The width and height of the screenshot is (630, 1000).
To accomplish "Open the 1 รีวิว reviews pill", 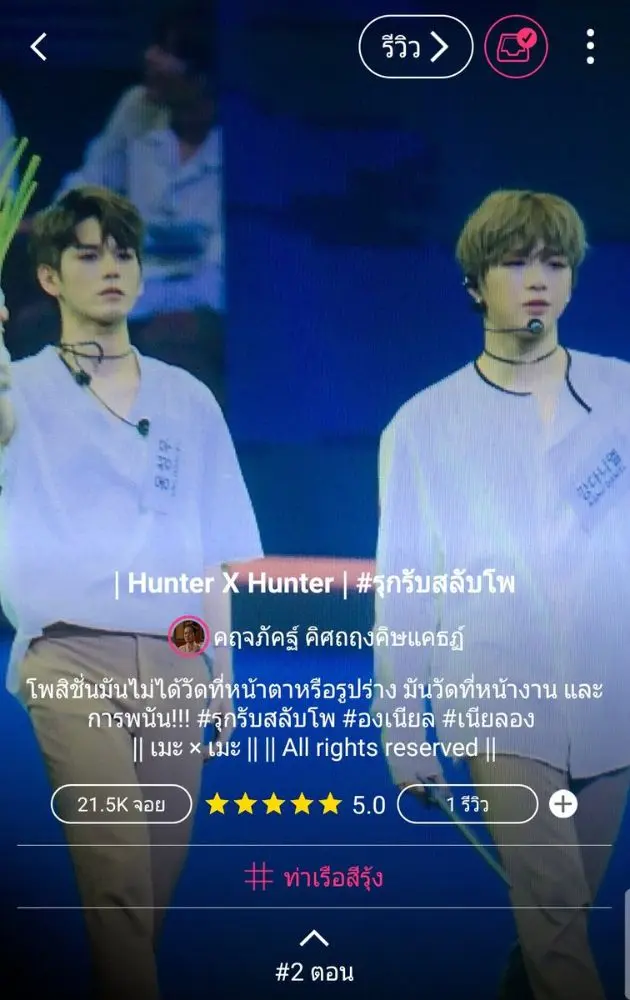I will click(467, 804).
